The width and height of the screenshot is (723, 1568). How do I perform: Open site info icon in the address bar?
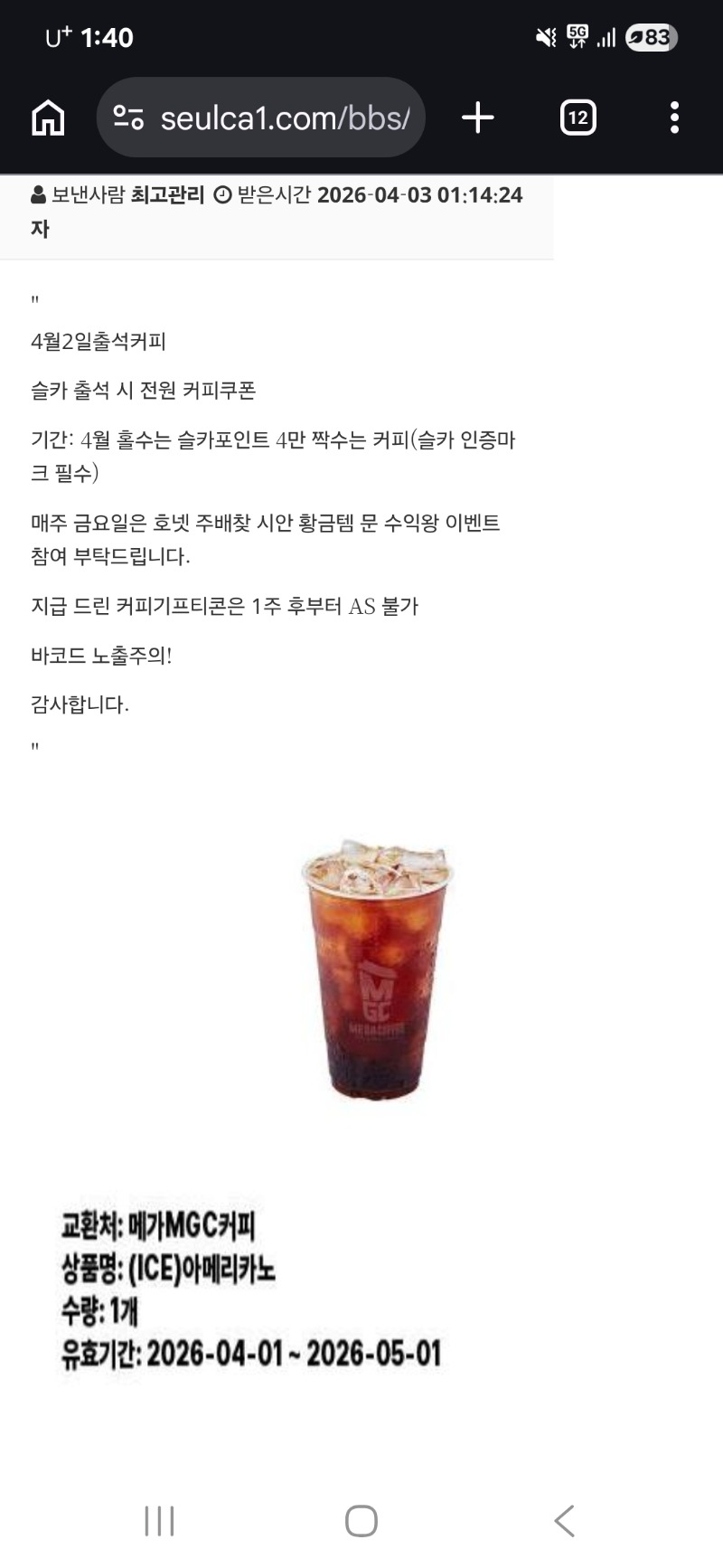coord(128,118)
